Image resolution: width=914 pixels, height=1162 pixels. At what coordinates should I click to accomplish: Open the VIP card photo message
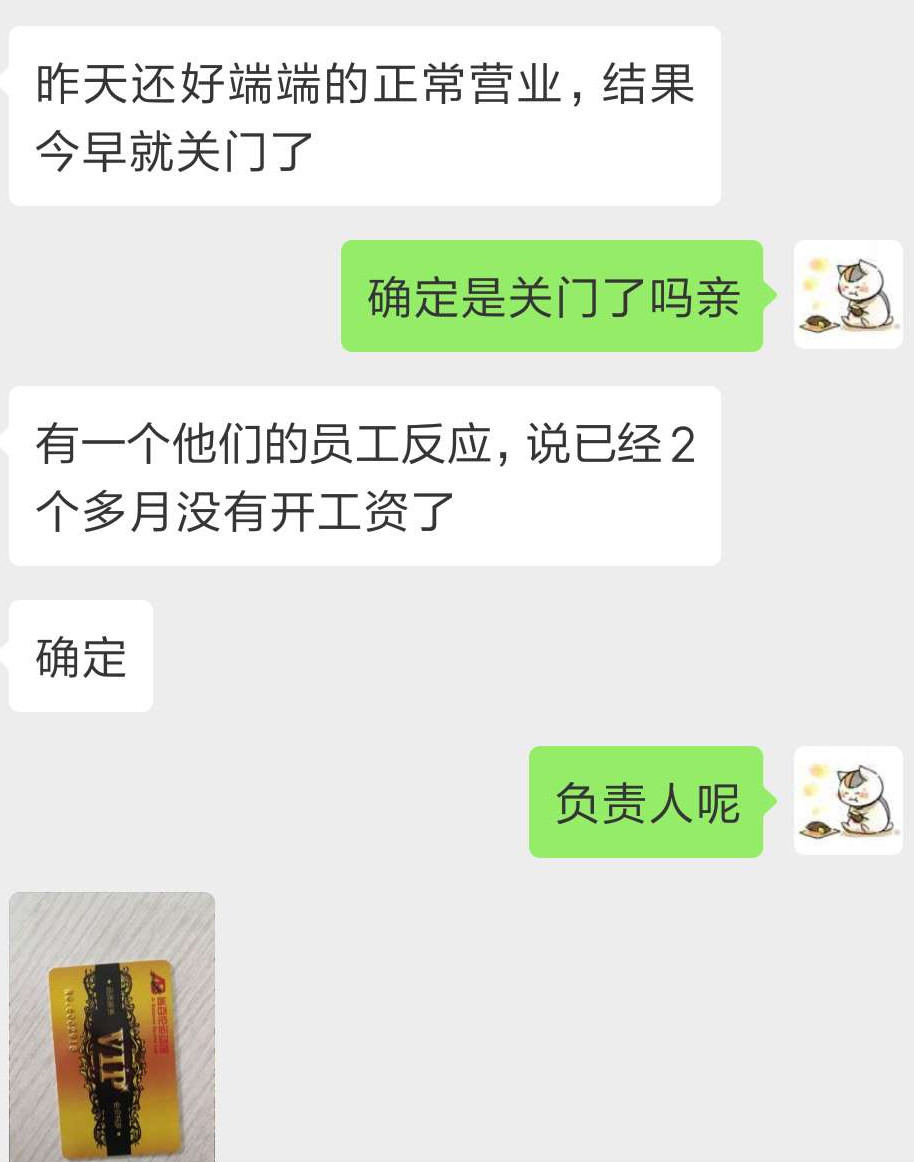click(112, 1027)
